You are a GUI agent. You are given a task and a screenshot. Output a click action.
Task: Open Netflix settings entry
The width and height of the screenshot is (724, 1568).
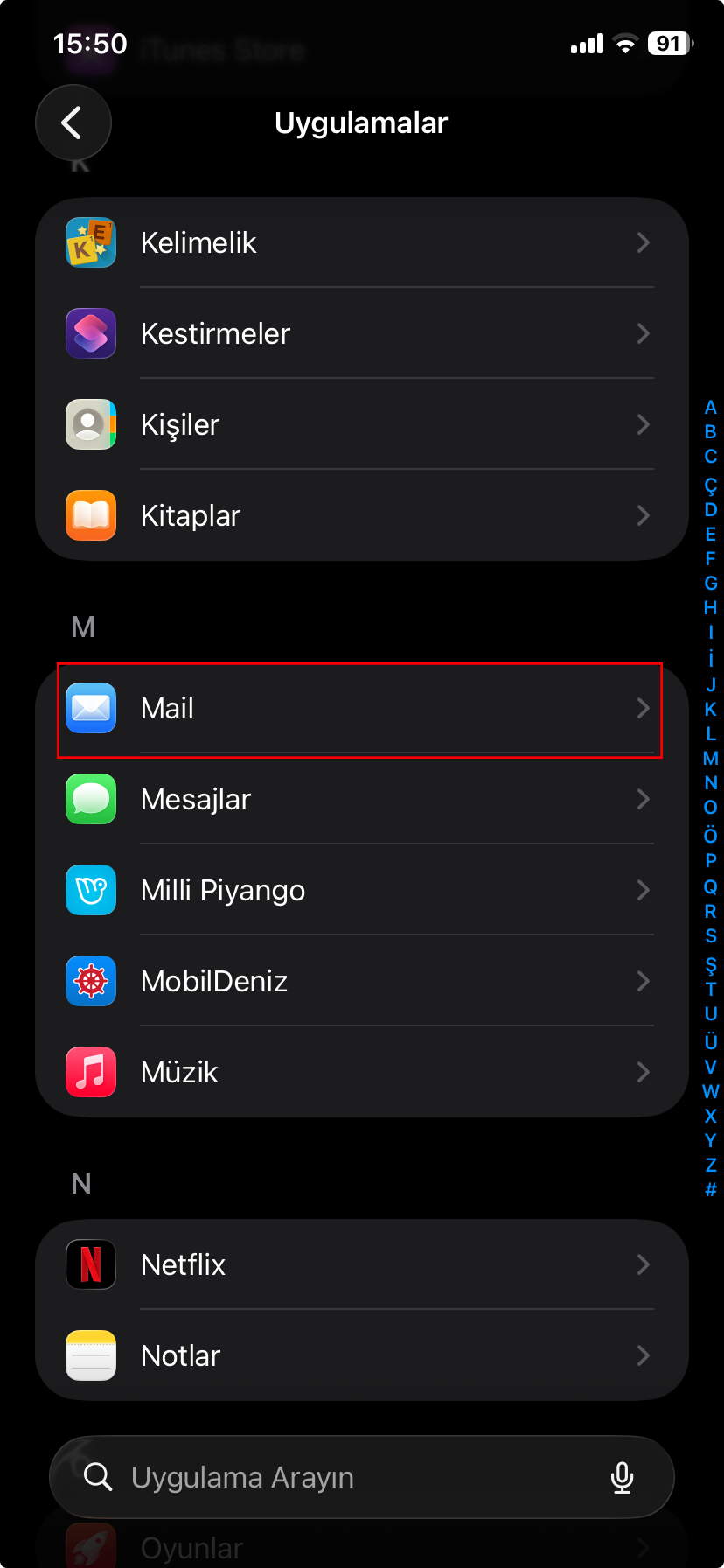pyautogui.click(x=361, y=1264)
